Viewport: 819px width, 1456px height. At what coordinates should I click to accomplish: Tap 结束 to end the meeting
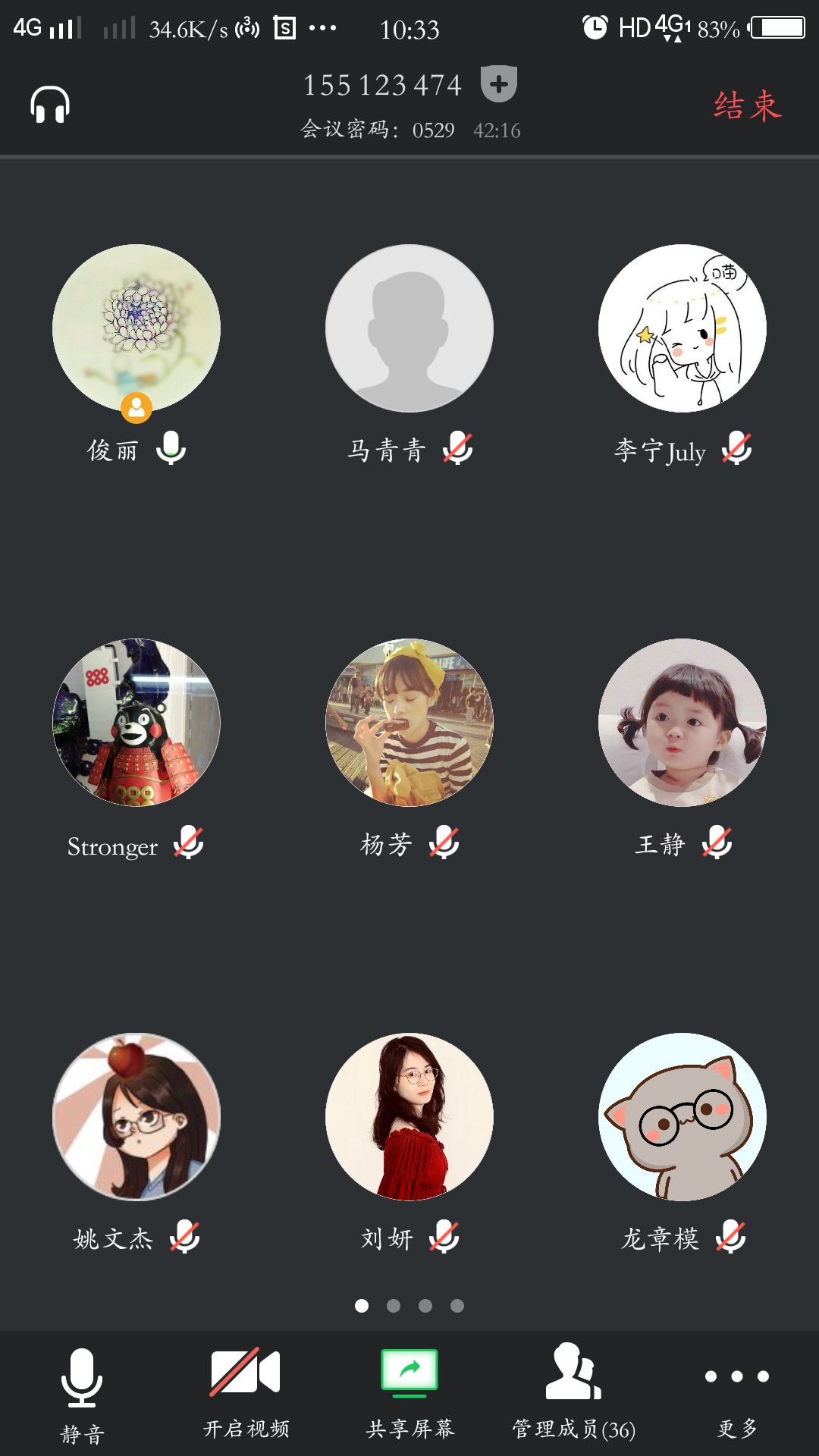(747, 105)
